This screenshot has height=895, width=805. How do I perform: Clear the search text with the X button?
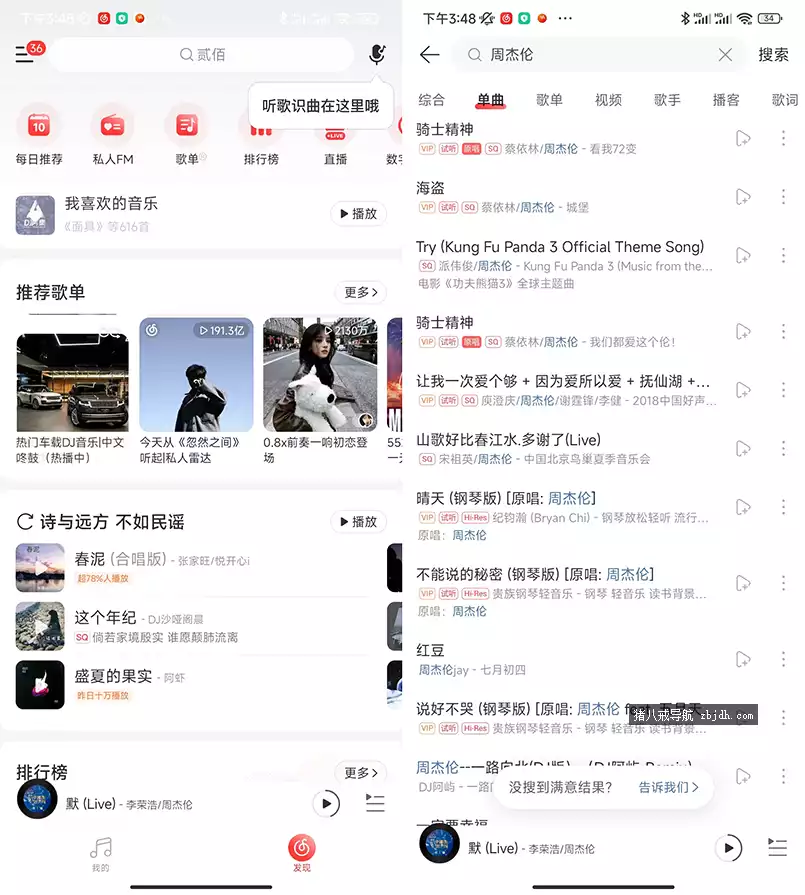[x=725, y=55]
